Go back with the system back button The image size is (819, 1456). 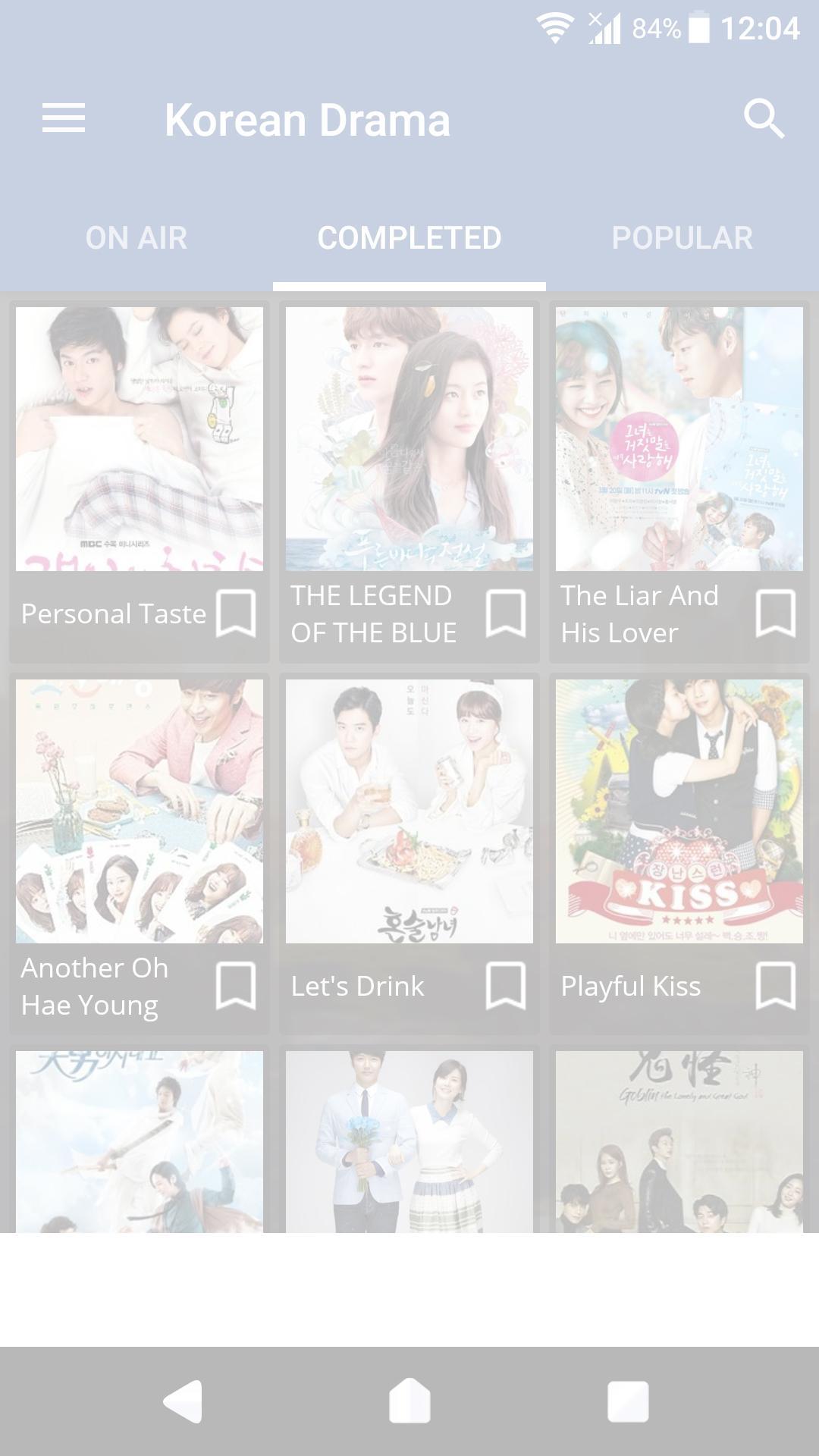click(x=184, y=1401)
